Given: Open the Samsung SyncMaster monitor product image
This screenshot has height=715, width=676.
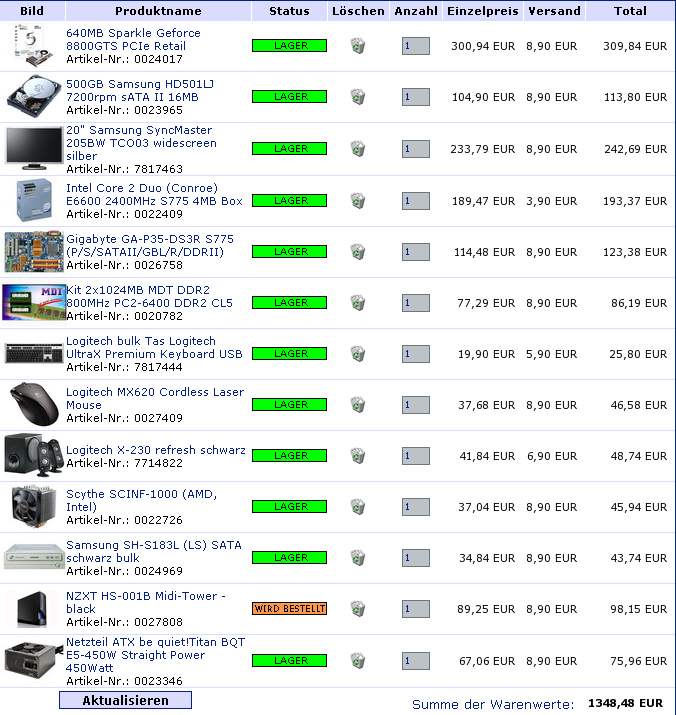Looking at the screenshot, I should 33,148.
